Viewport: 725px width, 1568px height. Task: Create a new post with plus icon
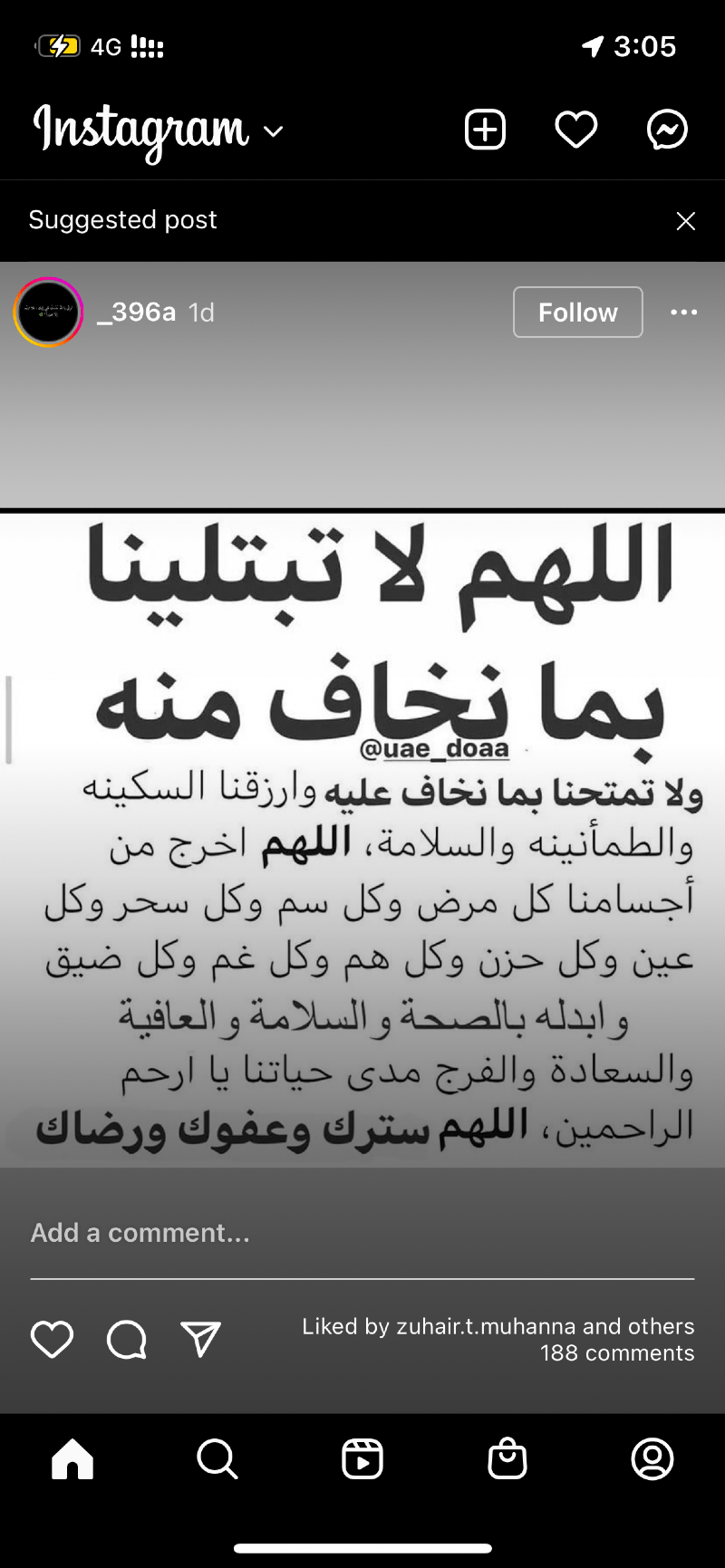(x=485, y=130)
